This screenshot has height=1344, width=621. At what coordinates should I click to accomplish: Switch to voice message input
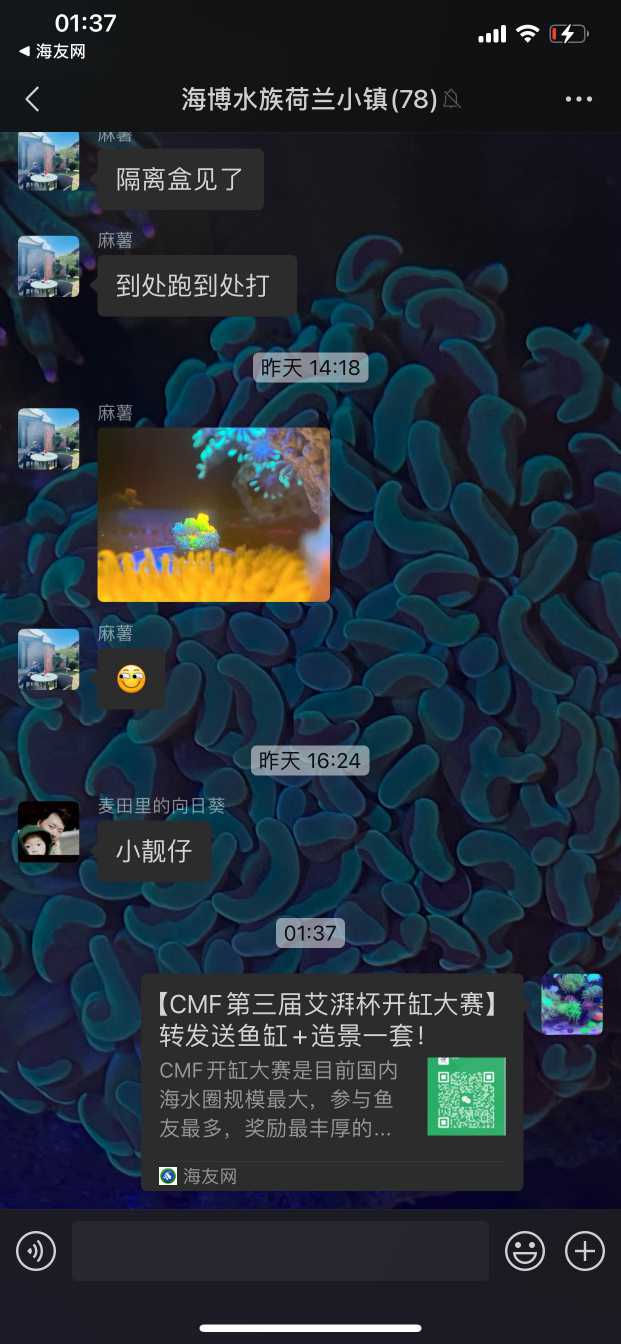click(x=36, y=1250)
